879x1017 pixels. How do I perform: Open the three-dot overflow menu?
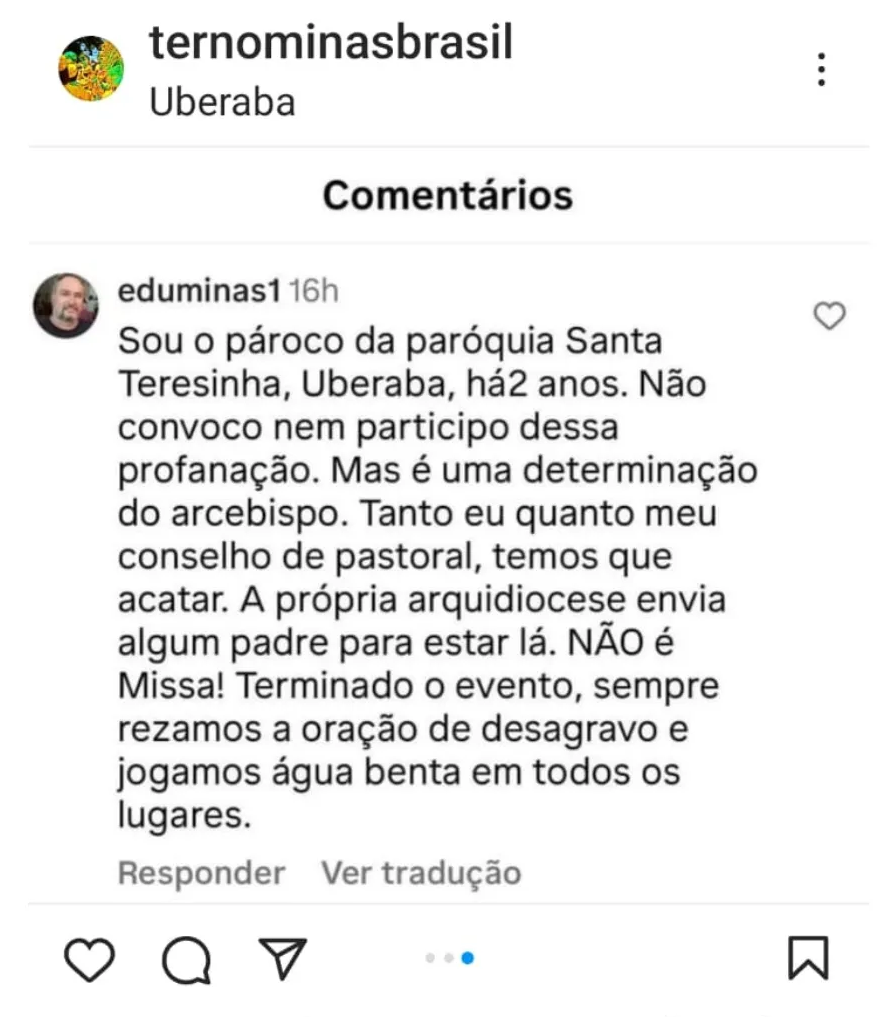pyautogui.click(x=820, y=70)
